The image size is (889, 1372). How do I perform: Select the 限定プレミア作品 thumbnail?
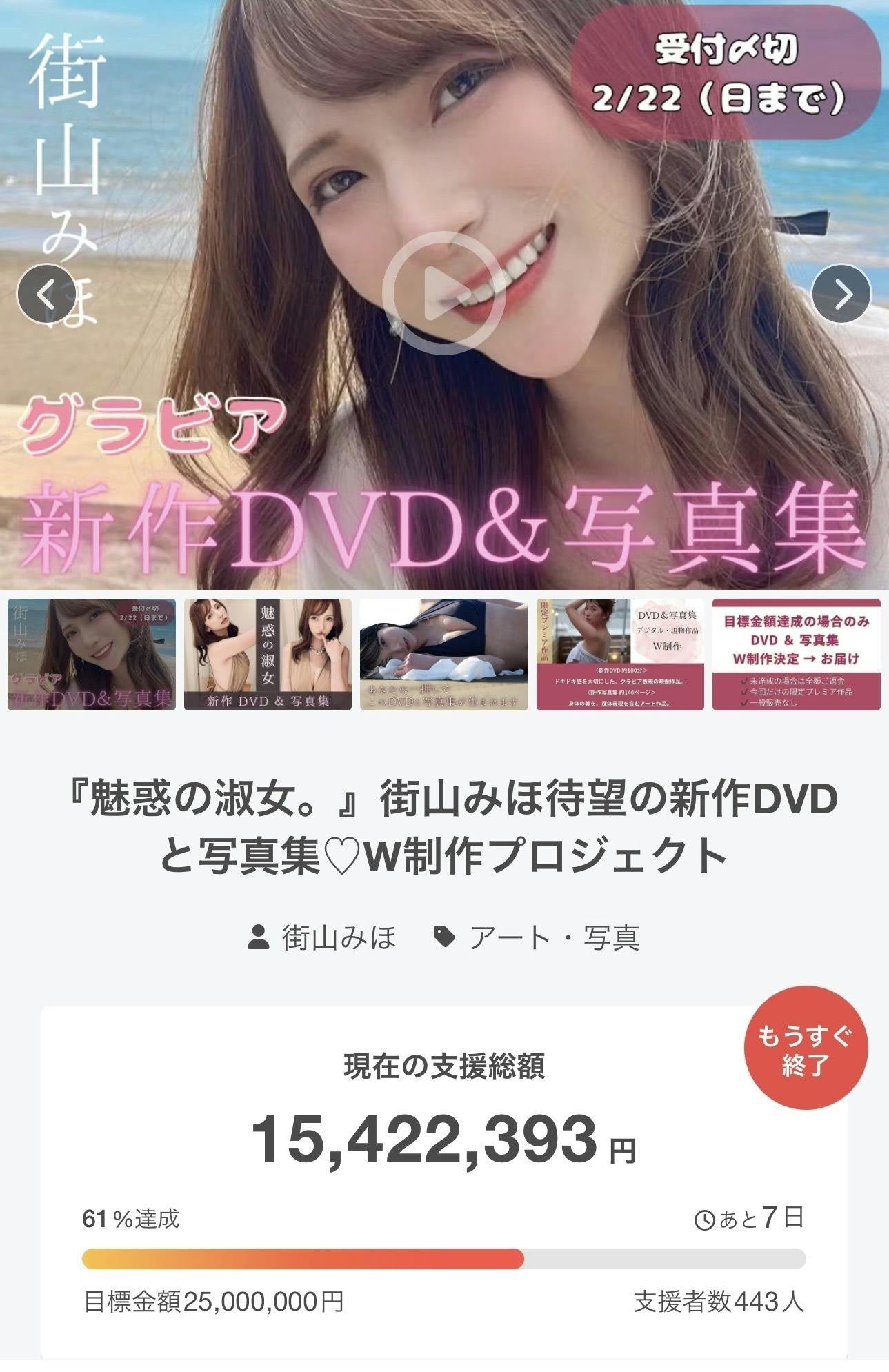click(x=620, y=654)
